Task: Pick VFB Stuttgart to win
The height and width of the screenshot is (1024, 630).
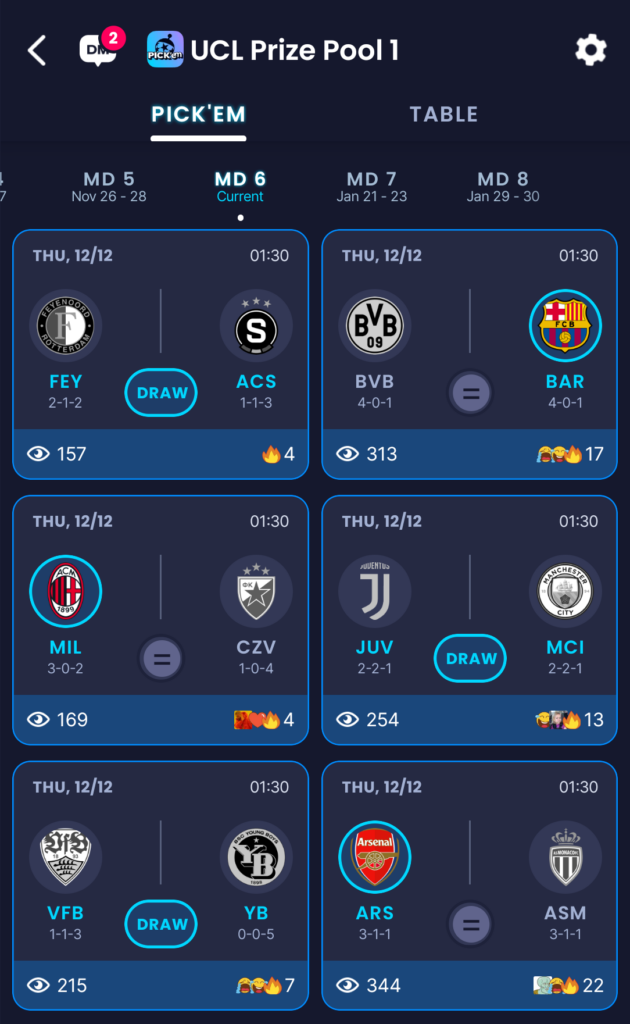Action: pyautogui.click(x=65, y=857)
